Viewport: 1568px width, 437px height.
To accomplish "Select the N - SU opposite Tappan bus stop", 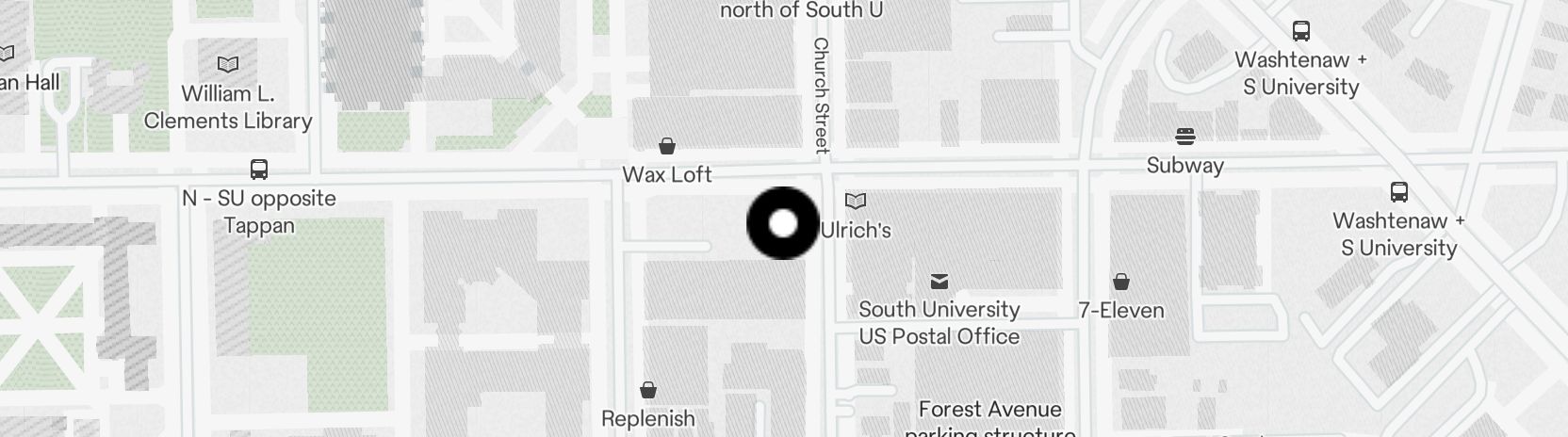I will tap(259, 170).
